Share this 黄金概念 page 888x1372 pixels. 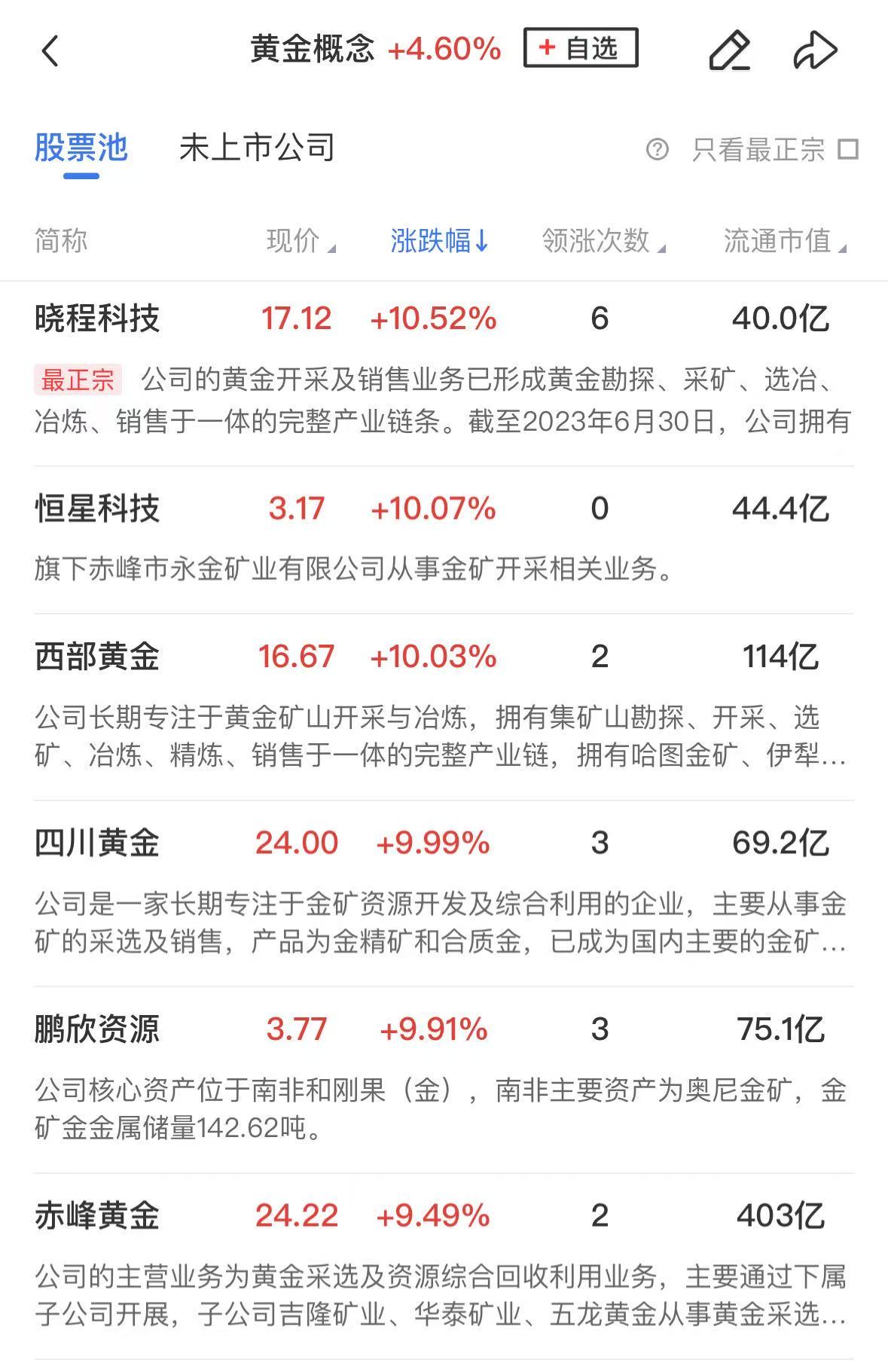pos(815,51)
